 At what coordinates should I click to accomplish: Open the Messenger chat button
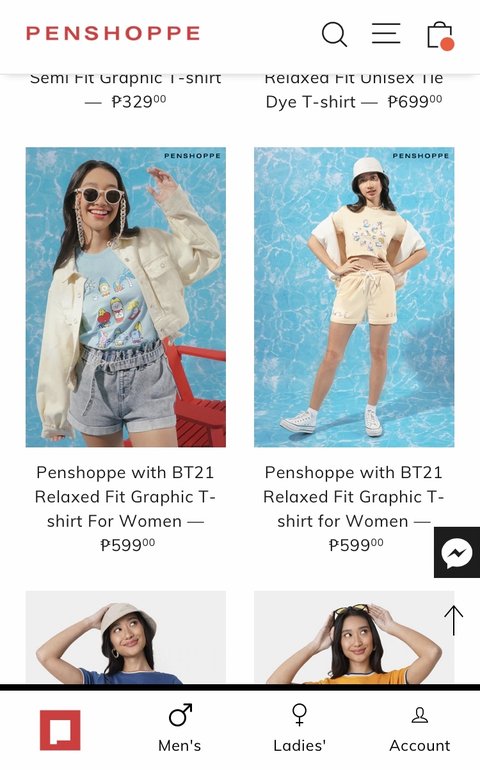pyautogui.click(x=457, y=552)
